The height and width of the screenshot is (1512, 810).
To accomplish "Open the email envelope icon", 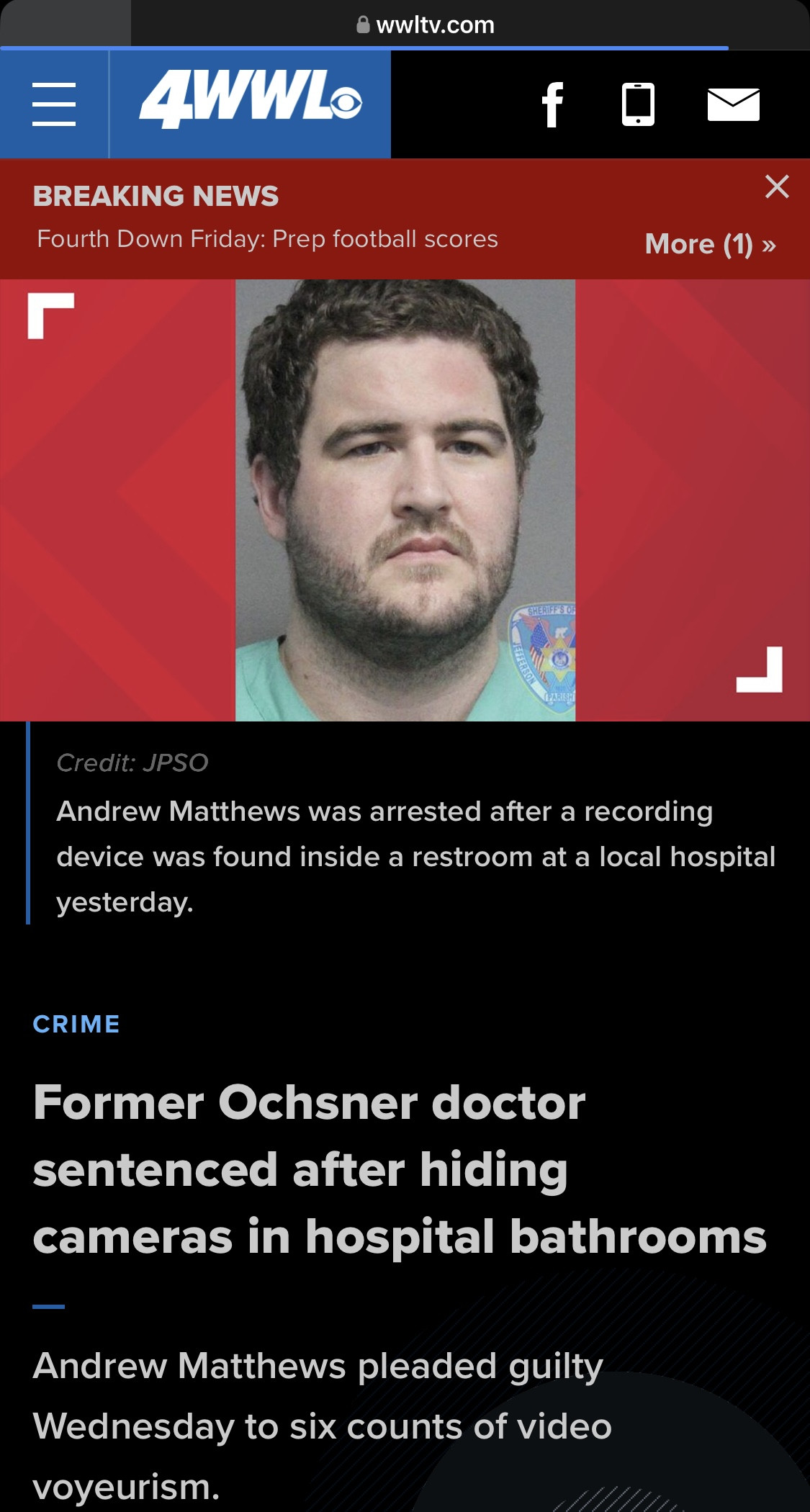I will 733,104.
